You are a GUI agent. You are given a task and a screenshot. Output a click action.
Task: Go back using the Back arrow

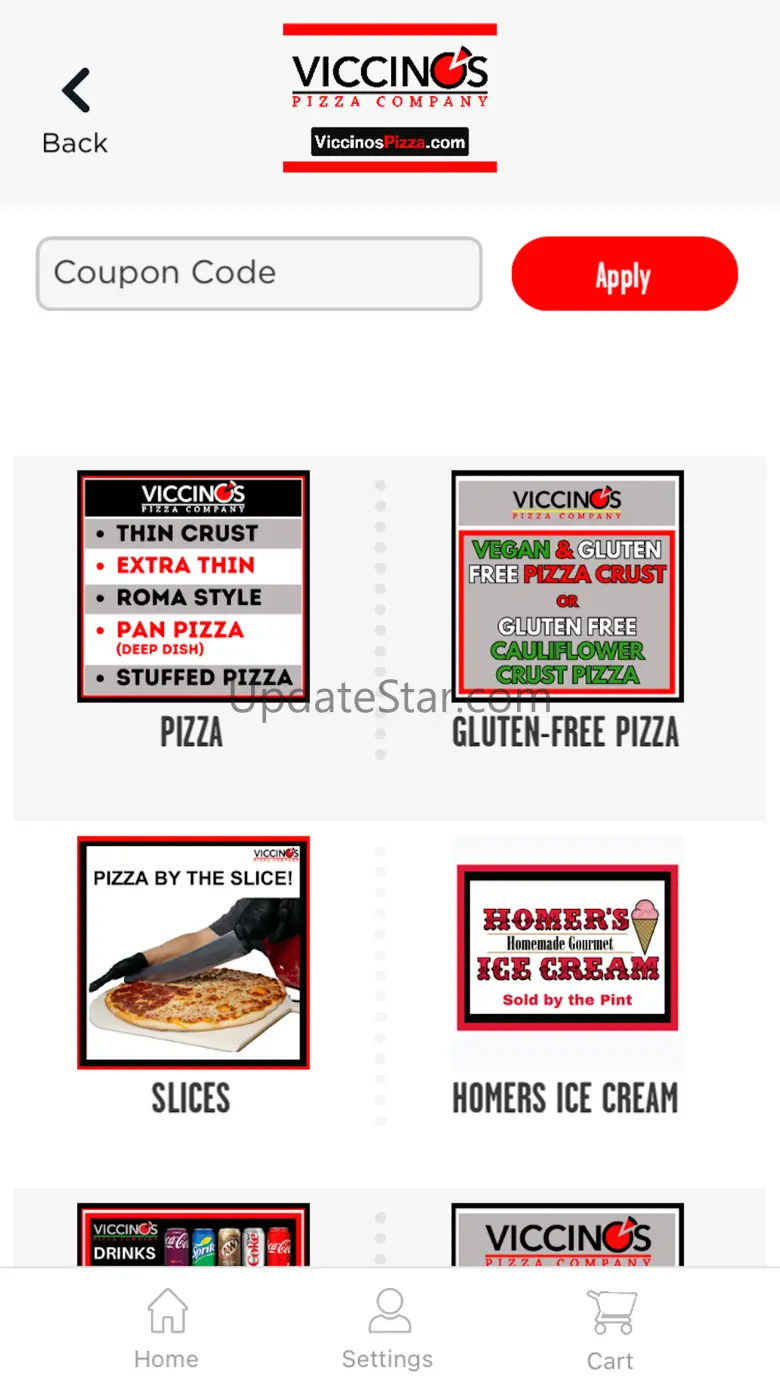tap(76, 111)
